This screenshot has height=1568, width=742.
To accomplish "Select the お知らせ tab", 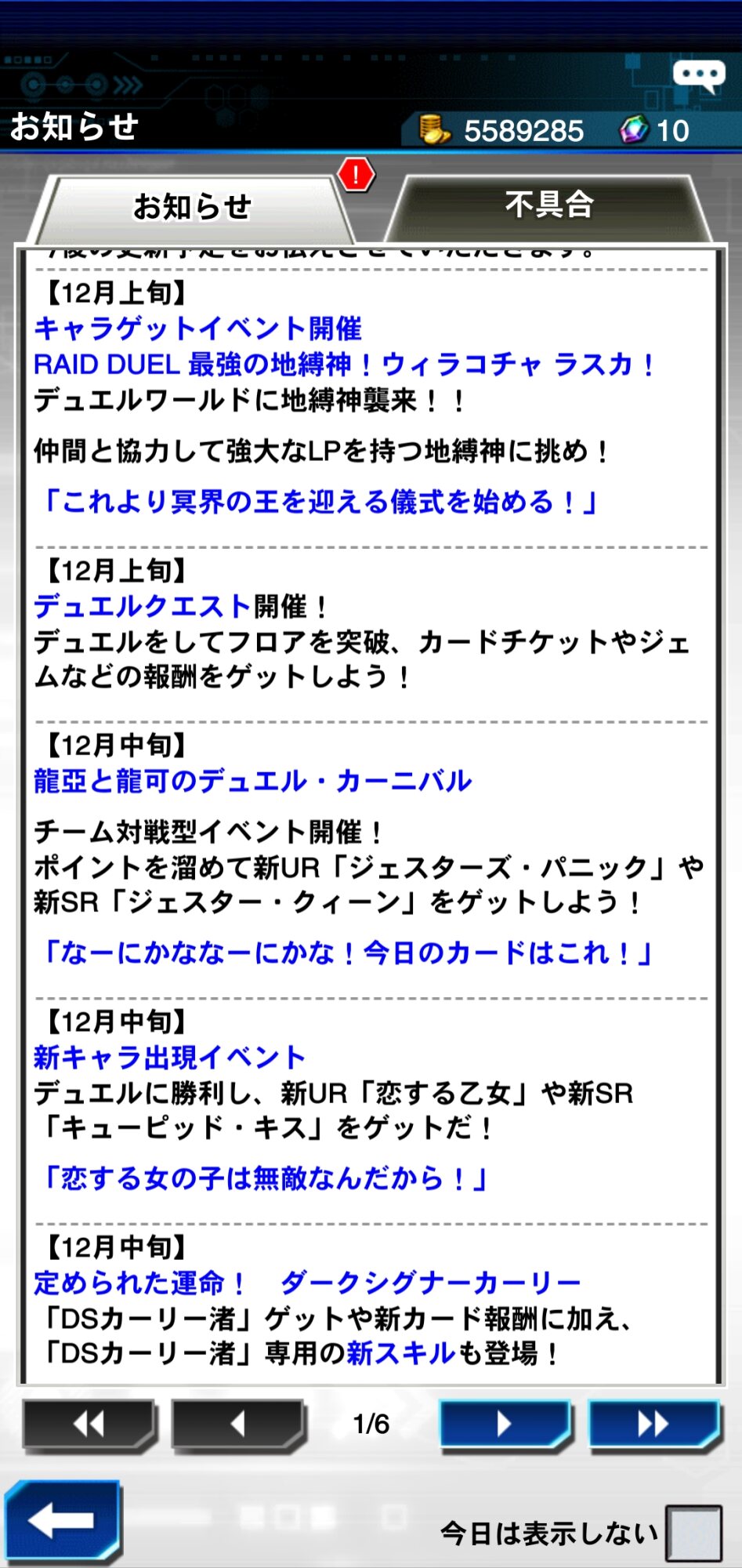I will (x=192, y=207).
